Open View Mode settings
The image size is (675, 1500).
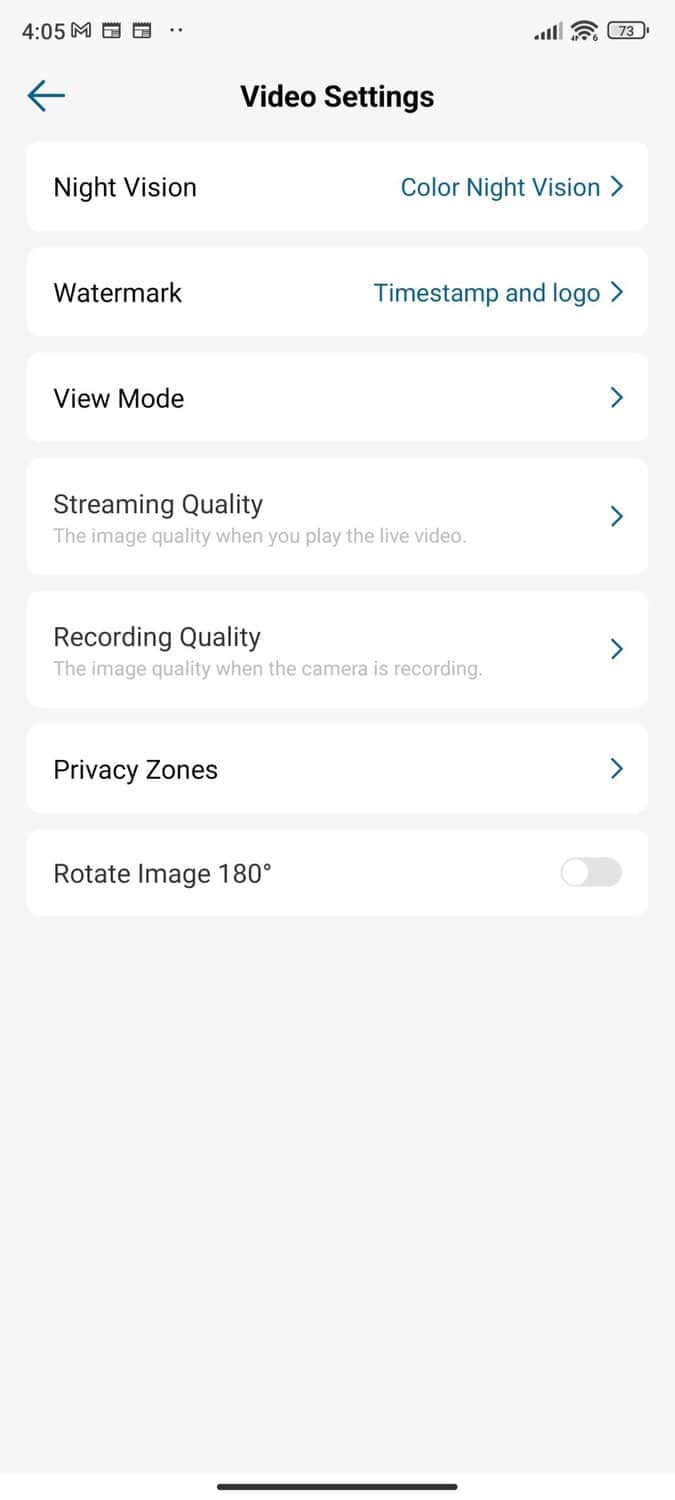(x=337, y=398)
